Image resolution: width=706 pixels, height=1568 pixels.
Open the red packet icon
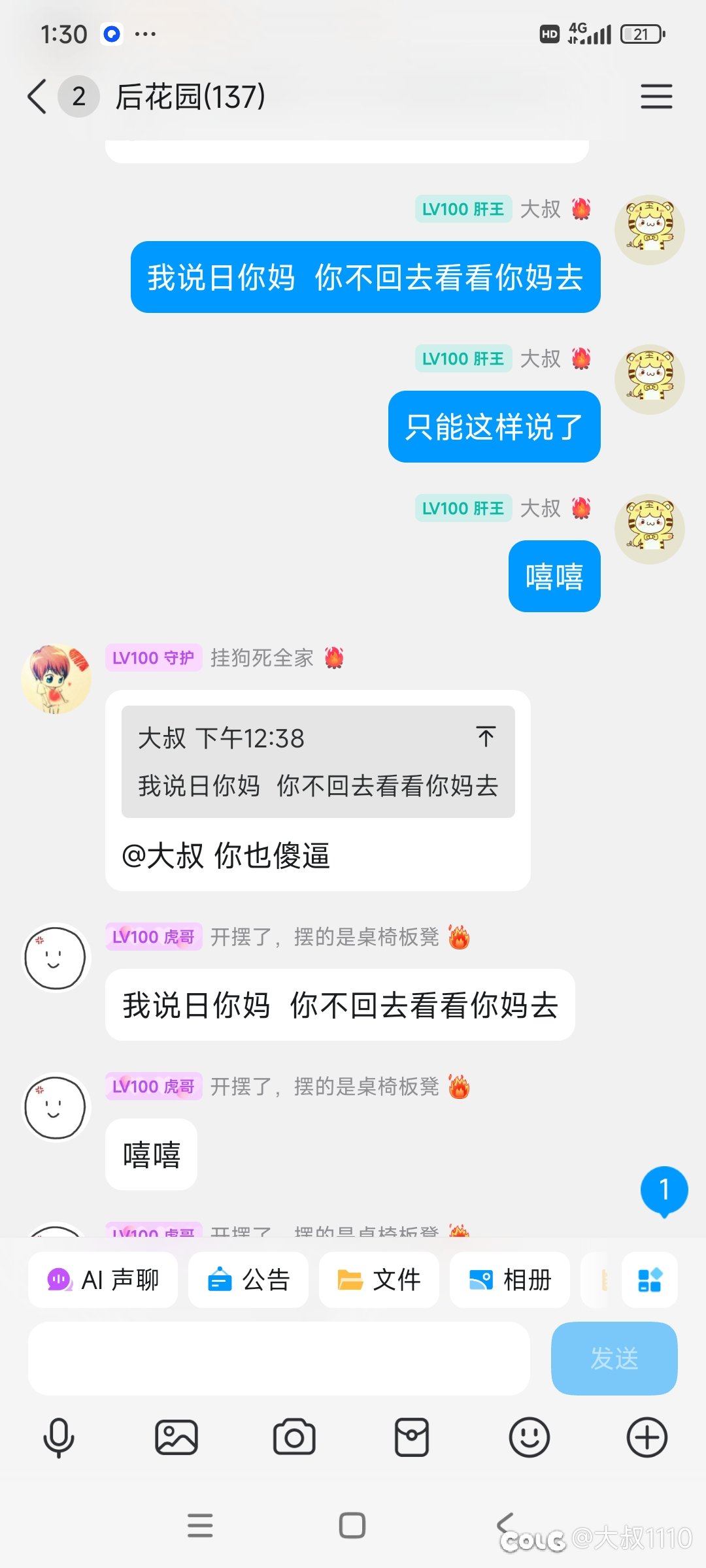[412, 1438]
